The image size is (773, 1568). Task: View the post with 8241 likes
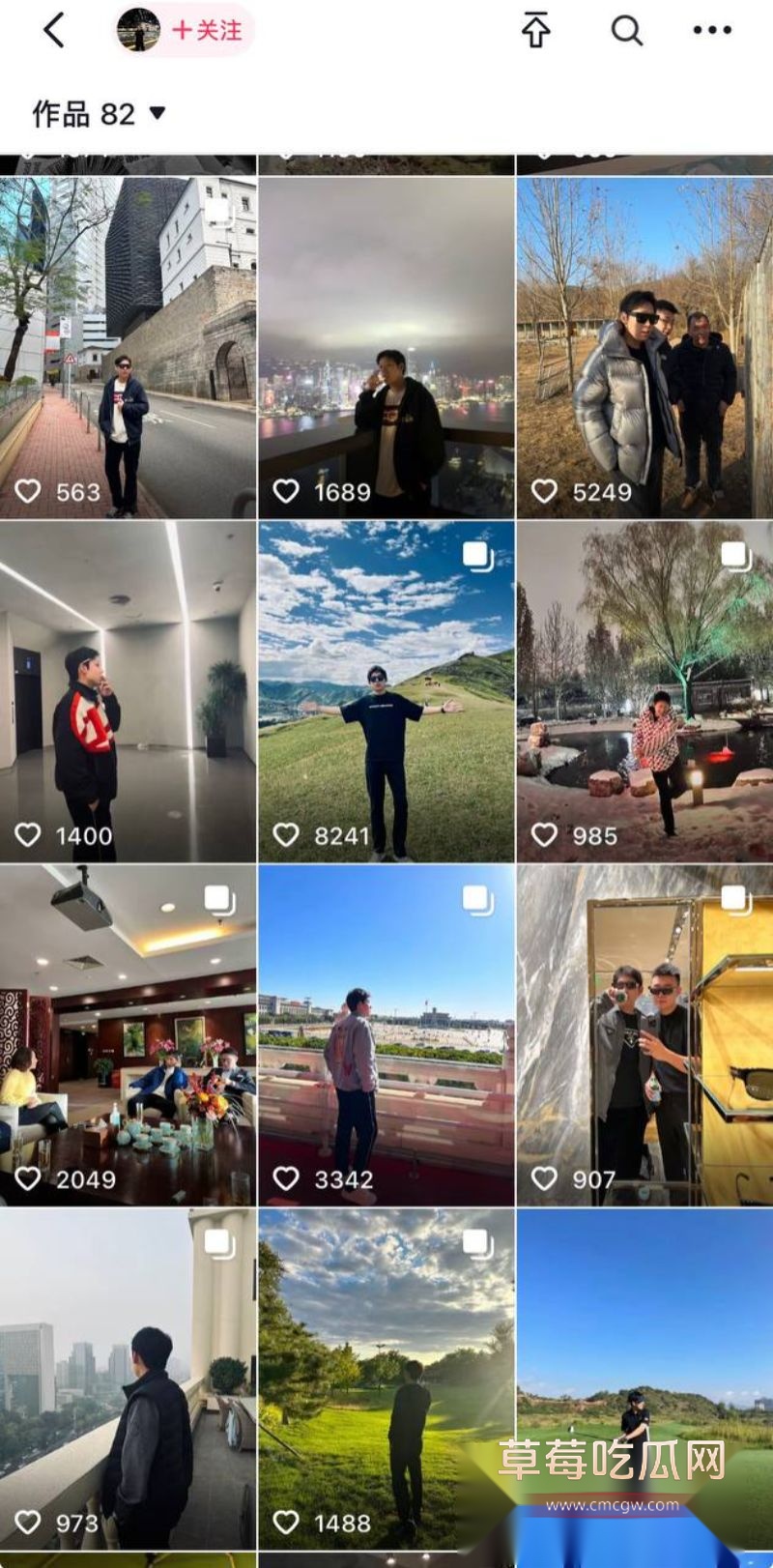[386, 691]
